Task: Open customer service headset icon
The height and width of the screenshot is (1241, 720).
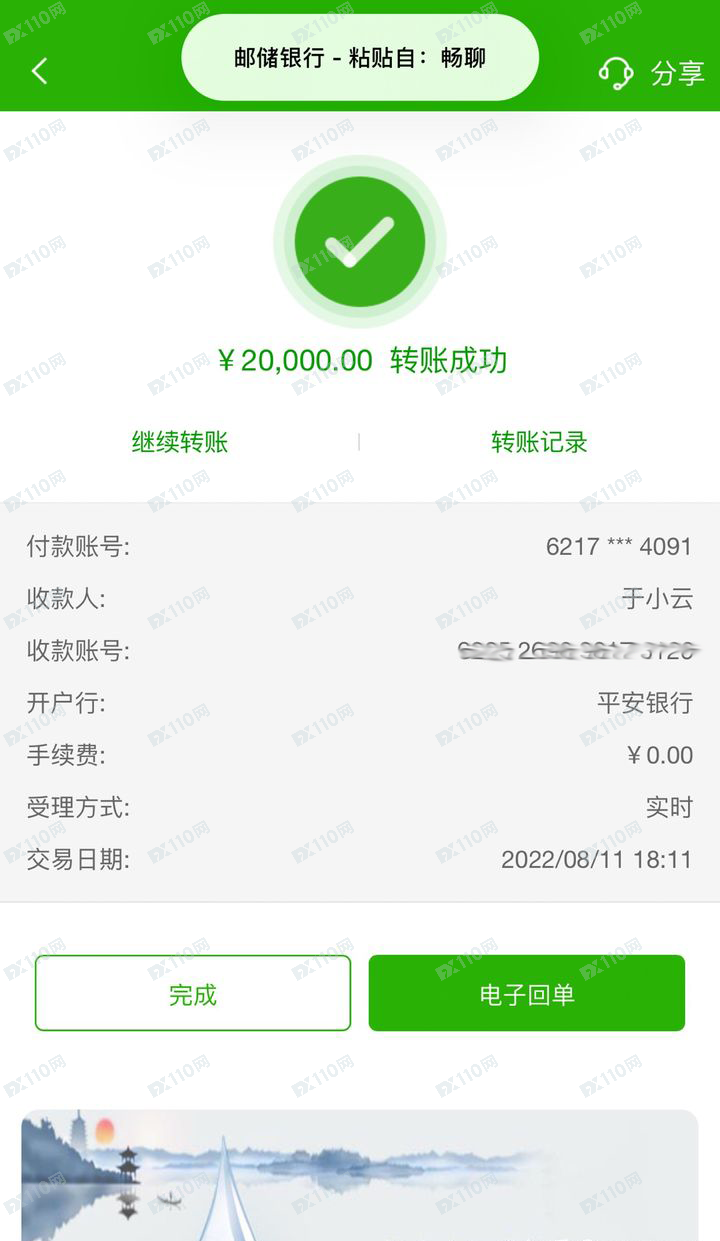Action: coord(616,73)
